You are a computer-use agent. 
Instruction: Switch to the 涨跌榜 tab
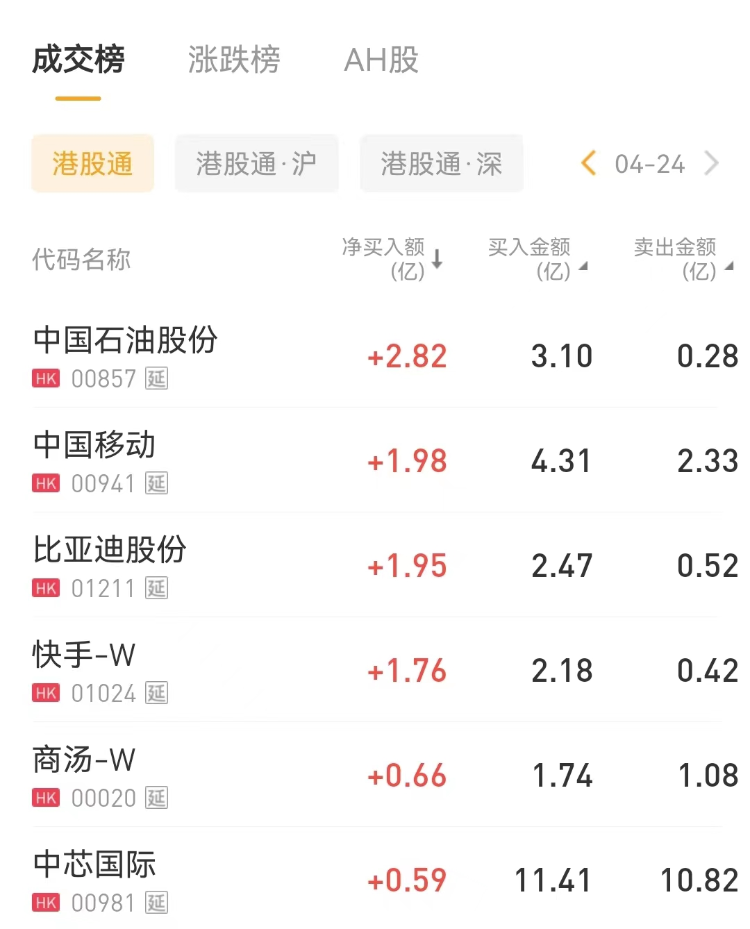(x=234, y=60)
